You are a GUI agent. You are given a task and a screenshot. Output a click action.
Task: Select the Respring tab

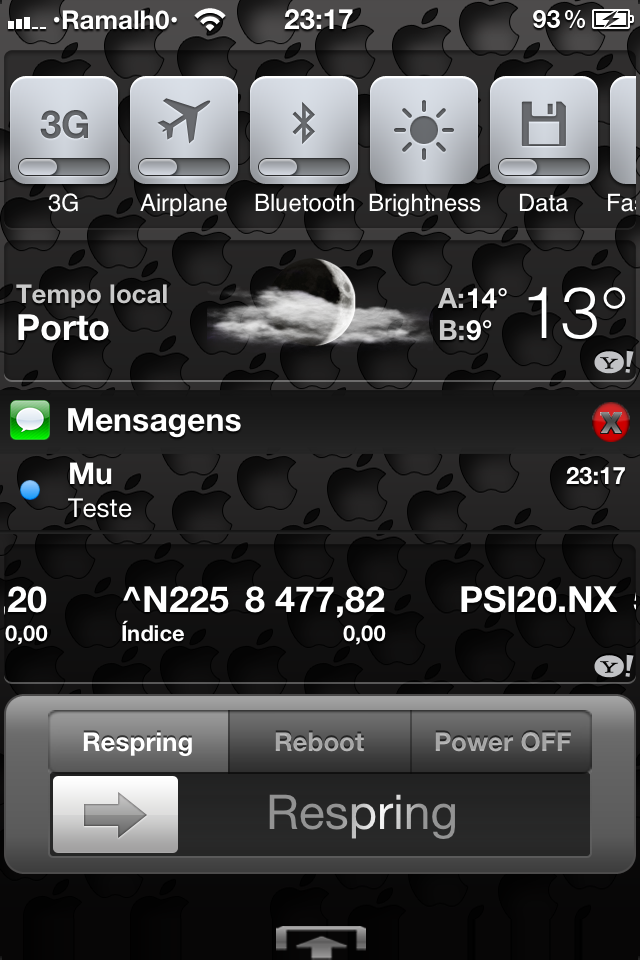pyautogui.click(x=138, y=742)
